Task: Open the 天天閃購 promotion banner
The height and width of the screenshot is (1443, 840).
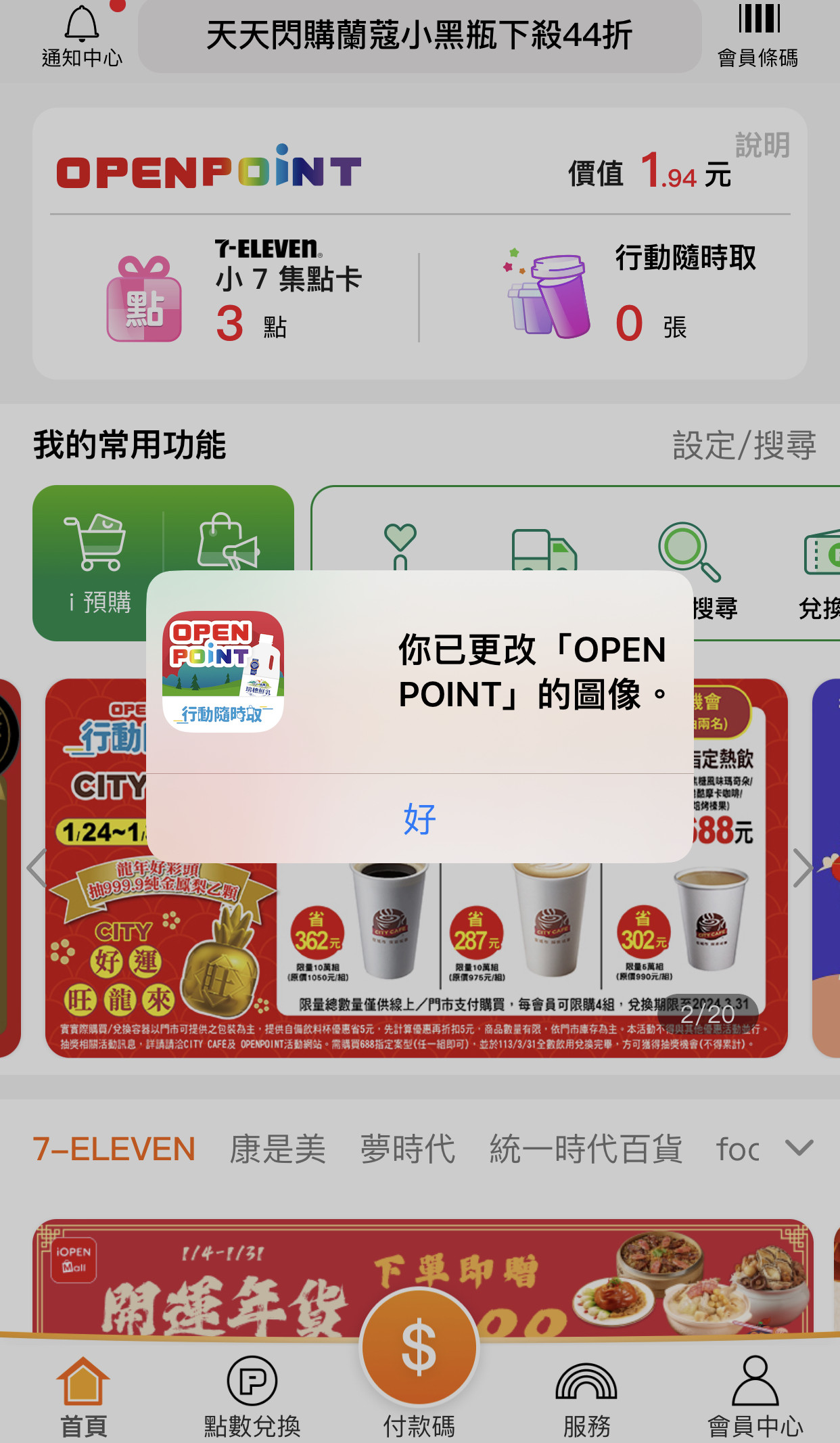Action: pos(419,36)
